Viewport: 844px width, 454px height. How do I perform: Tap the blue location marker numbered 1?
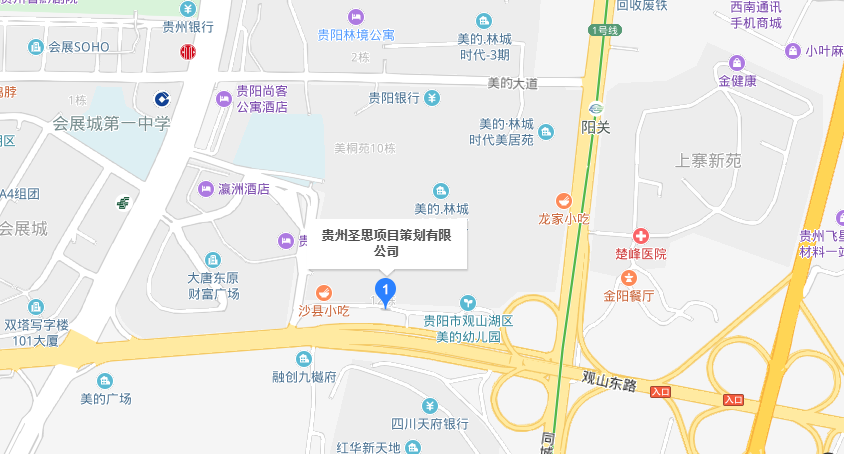pyautogui.click(x=384, y=291)
